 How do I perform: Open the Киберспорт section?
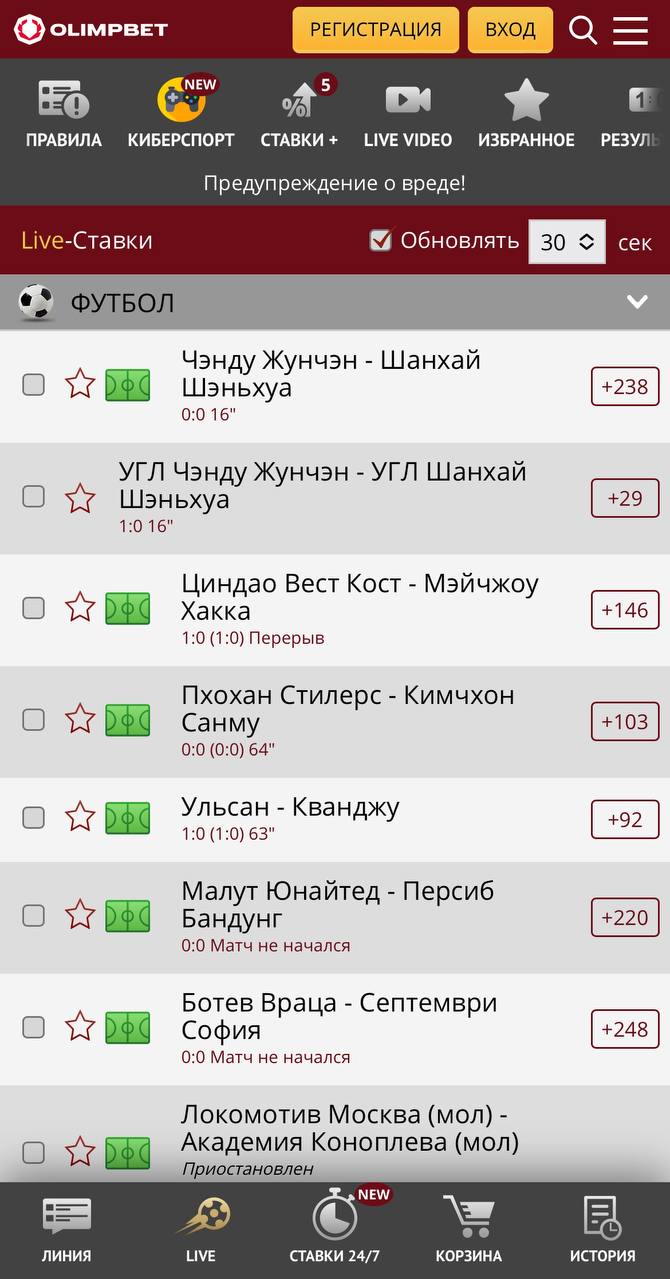(181, 113)
